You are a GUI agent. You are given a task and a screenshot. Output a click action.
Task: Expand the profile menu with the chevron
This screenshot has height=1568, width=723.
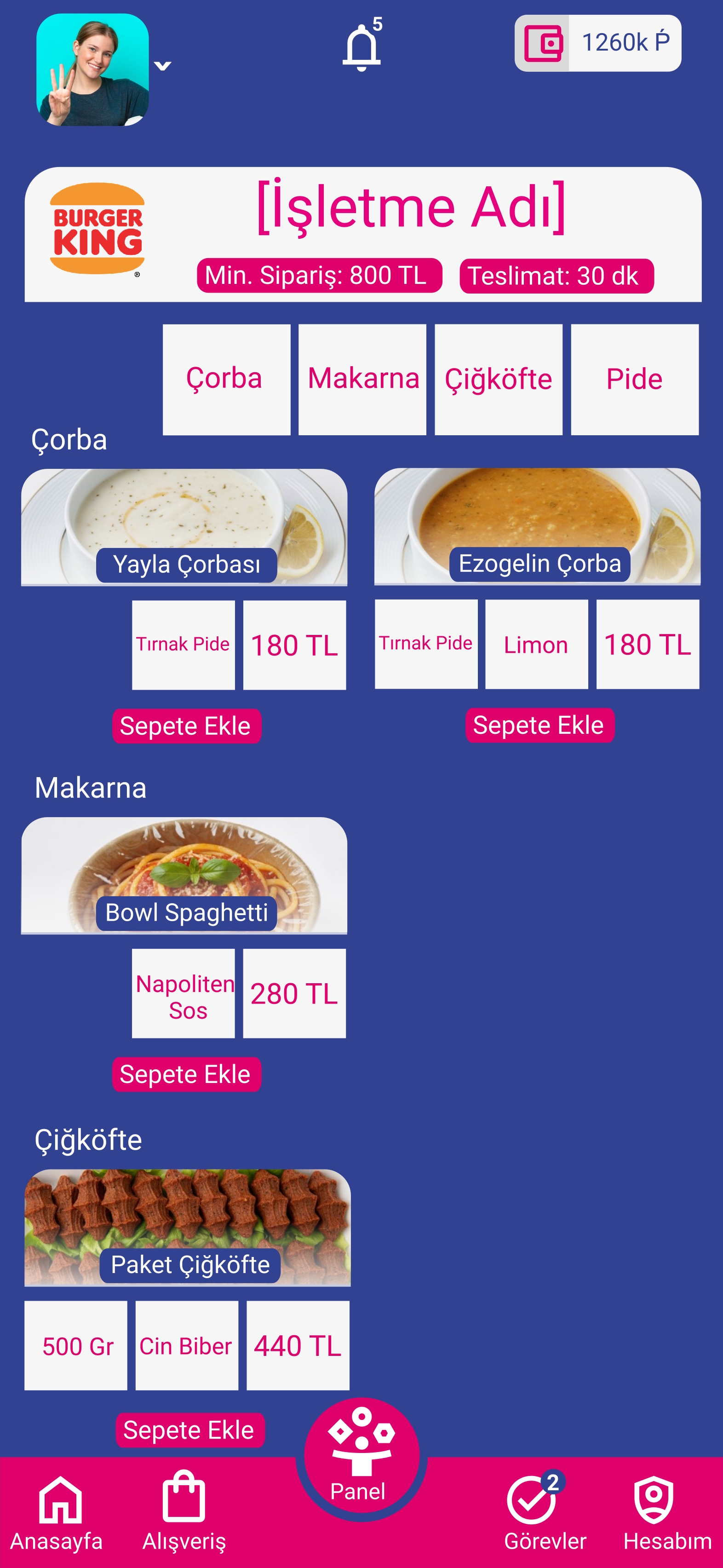[161, 67]
